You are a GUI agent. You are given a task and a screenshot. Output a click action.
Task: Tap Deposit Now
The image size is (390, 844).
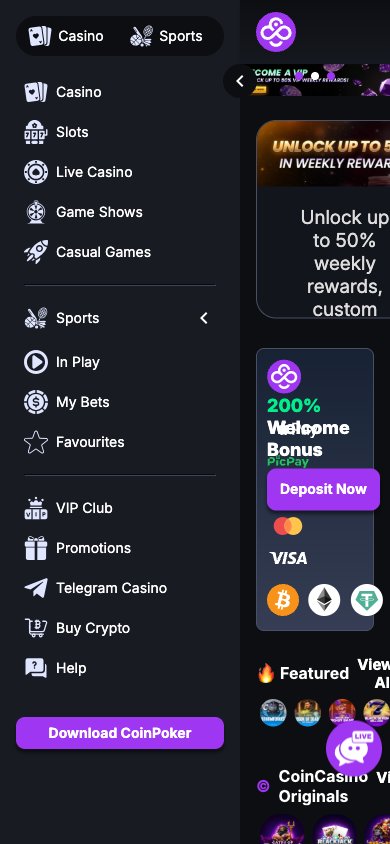pos(323,489)
